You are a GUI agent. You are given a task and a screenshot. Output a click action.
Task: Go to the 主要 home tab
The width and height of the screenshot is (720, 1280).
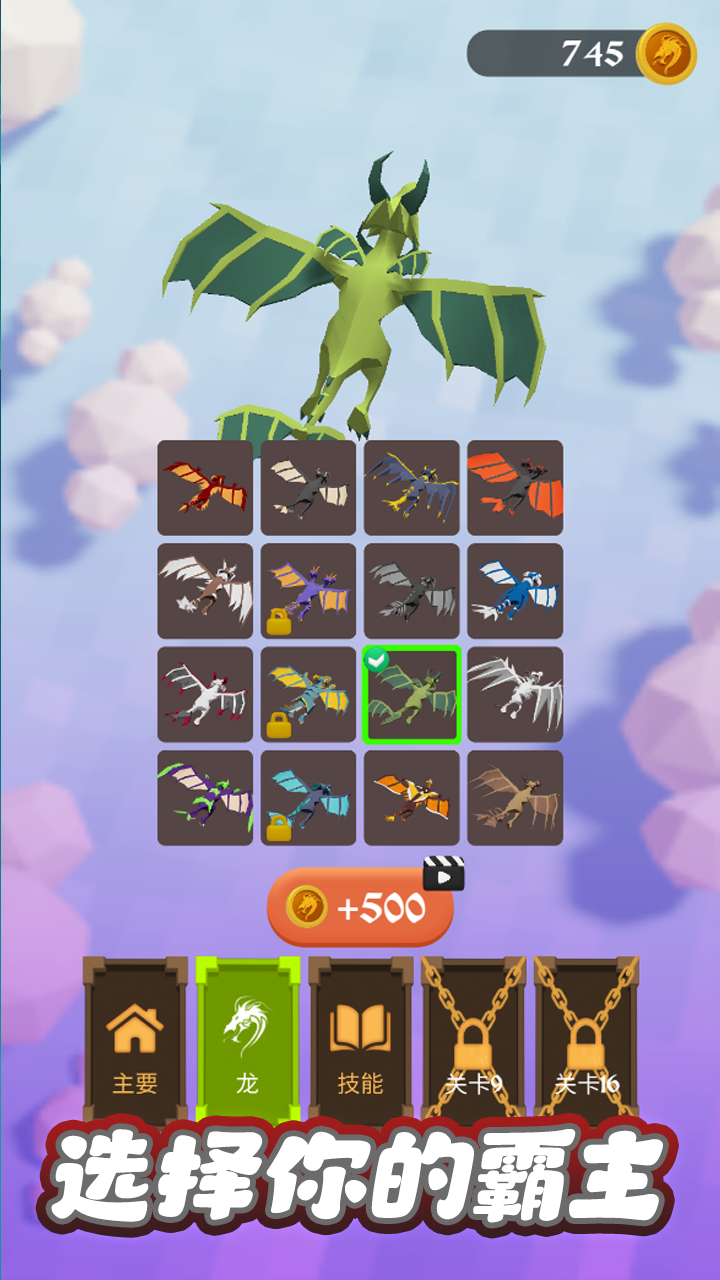(x=135, y=1040)
